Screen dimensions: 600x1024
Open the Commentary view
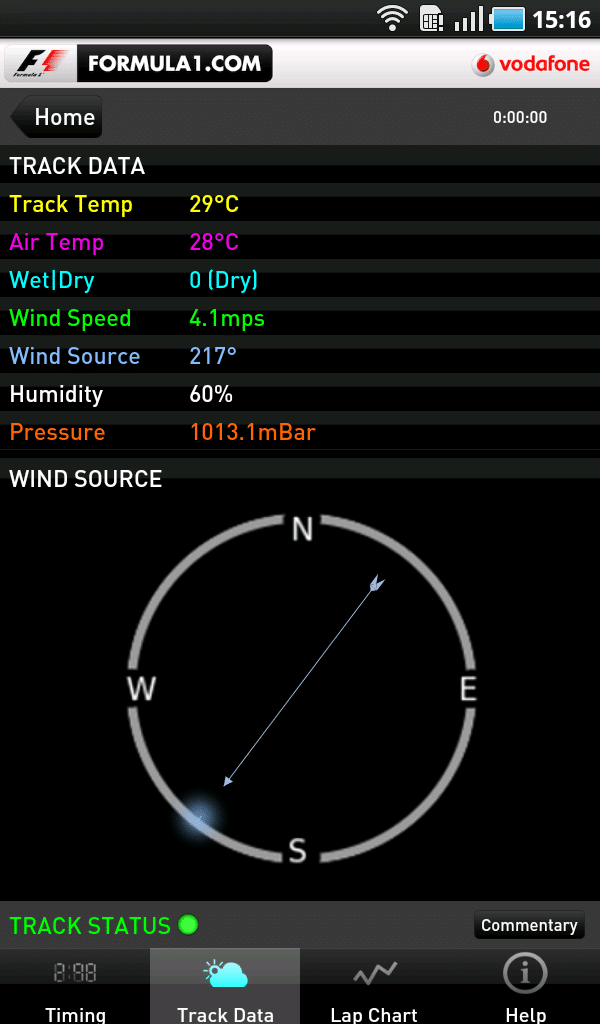coord(529,925)
